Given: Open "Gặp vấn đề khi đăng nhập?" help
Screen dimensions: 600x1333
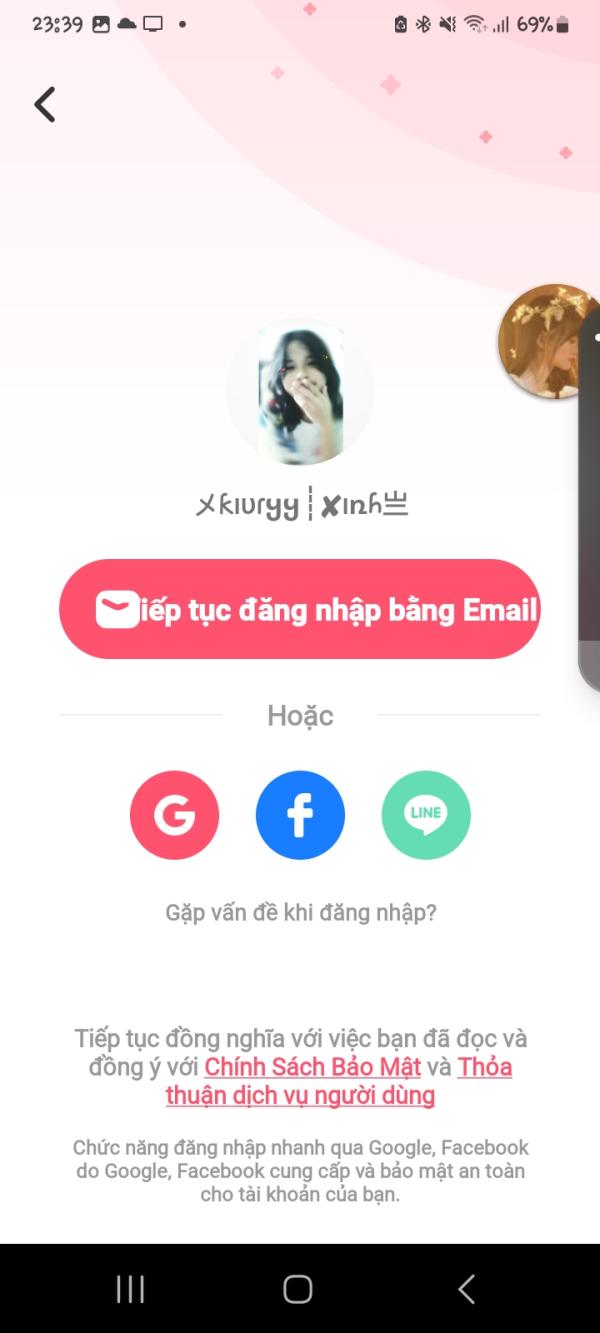Looking at the screenshot, I should click(300, 912).
